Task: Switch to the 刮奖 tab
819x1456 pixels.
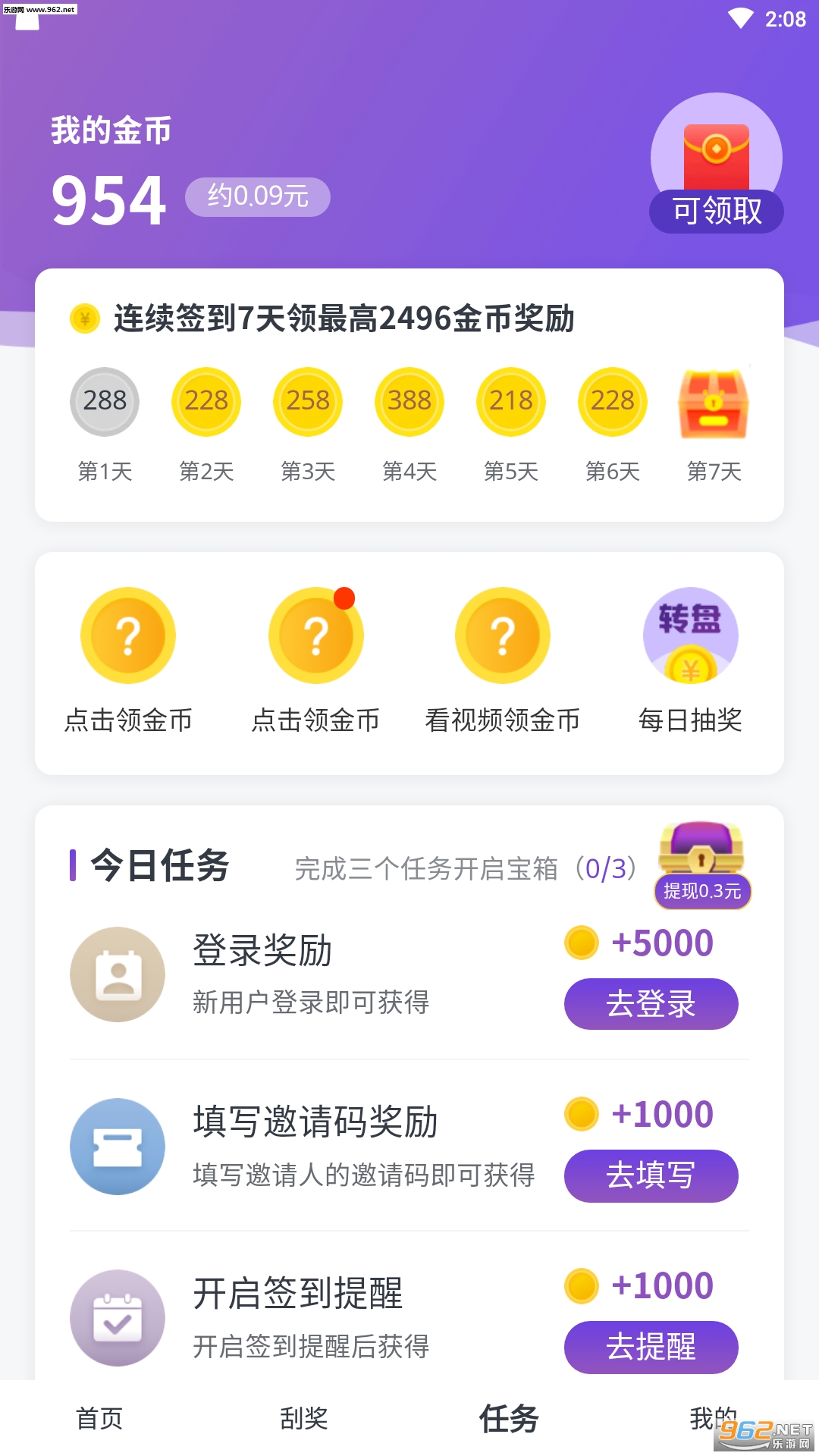Action: click(x=304, y=1418)
